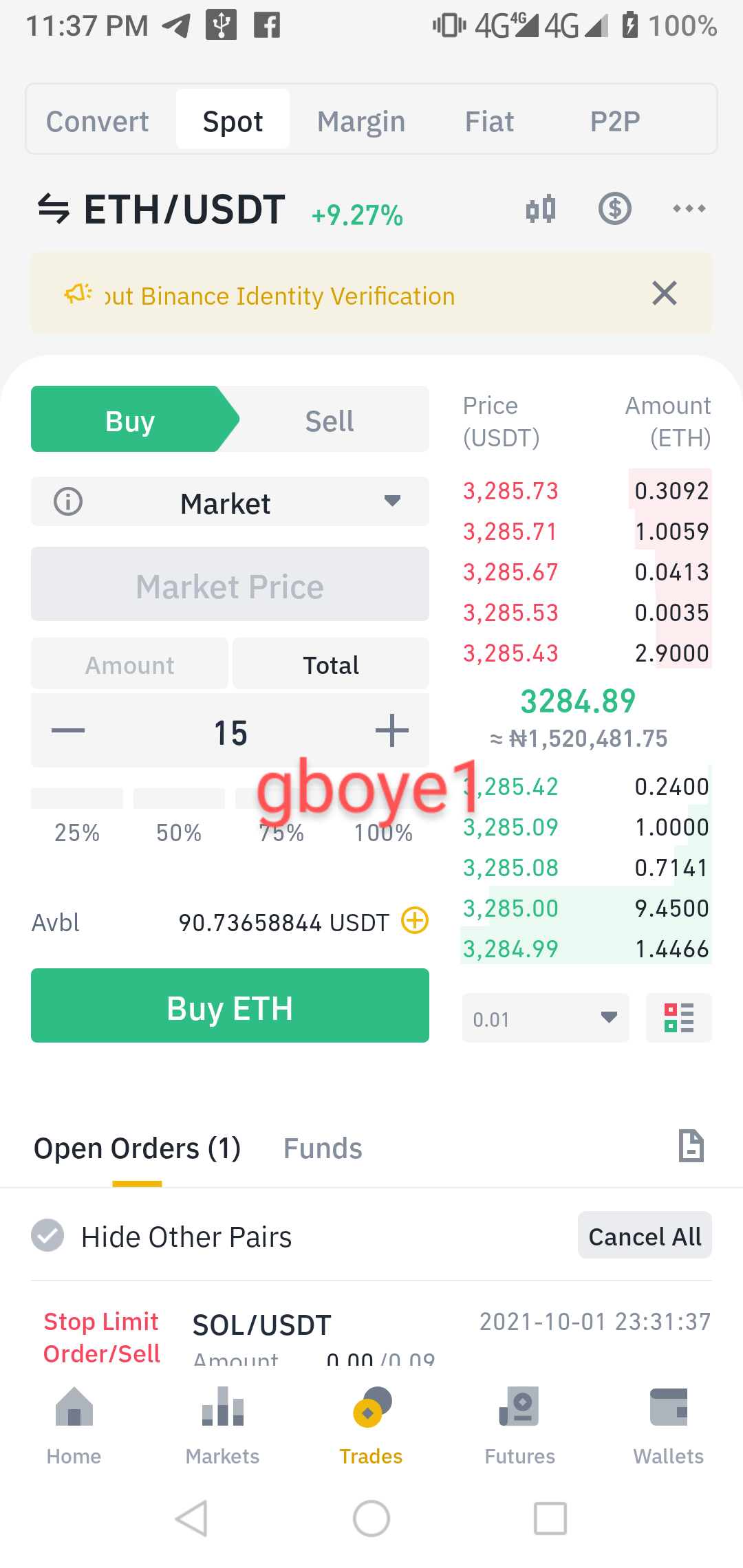Cancel all open orders
Viewport: 743px width, 1568px height.
point(645,1236)
